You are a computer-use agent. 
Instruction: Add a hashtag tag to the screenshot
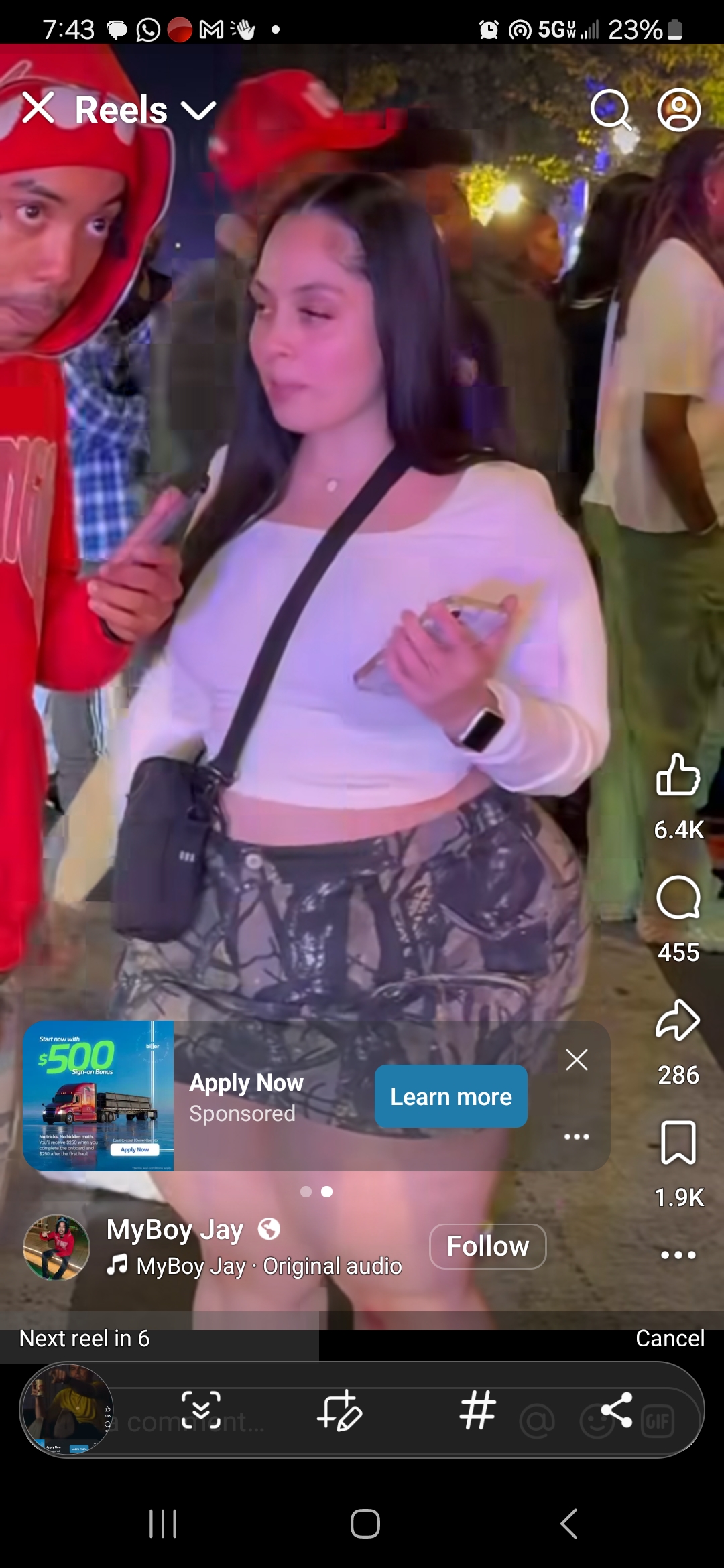click(477, 1409)
